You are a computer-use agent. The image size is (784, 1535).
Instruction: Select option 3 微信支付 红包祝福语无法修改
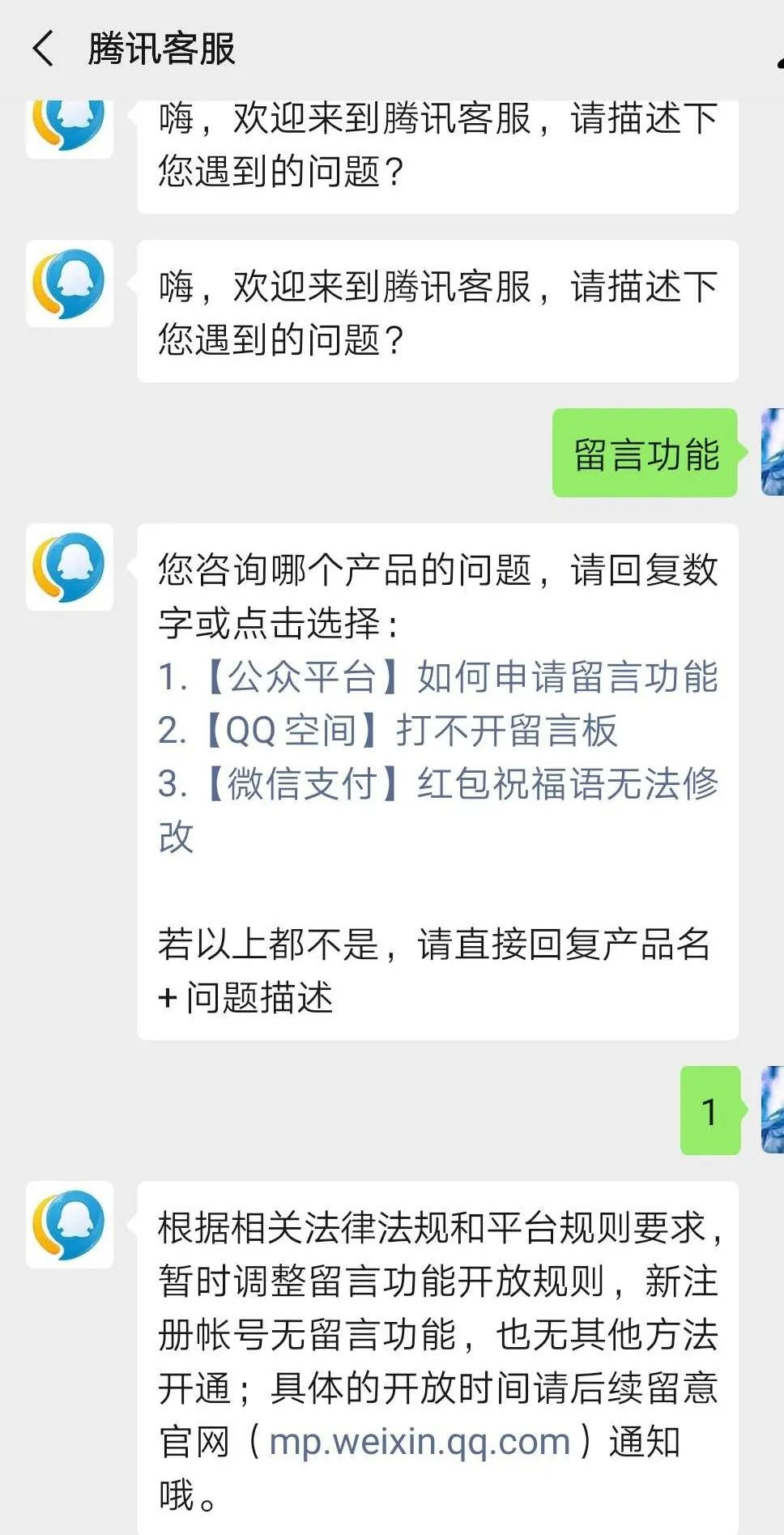click(x=438, y=784)
